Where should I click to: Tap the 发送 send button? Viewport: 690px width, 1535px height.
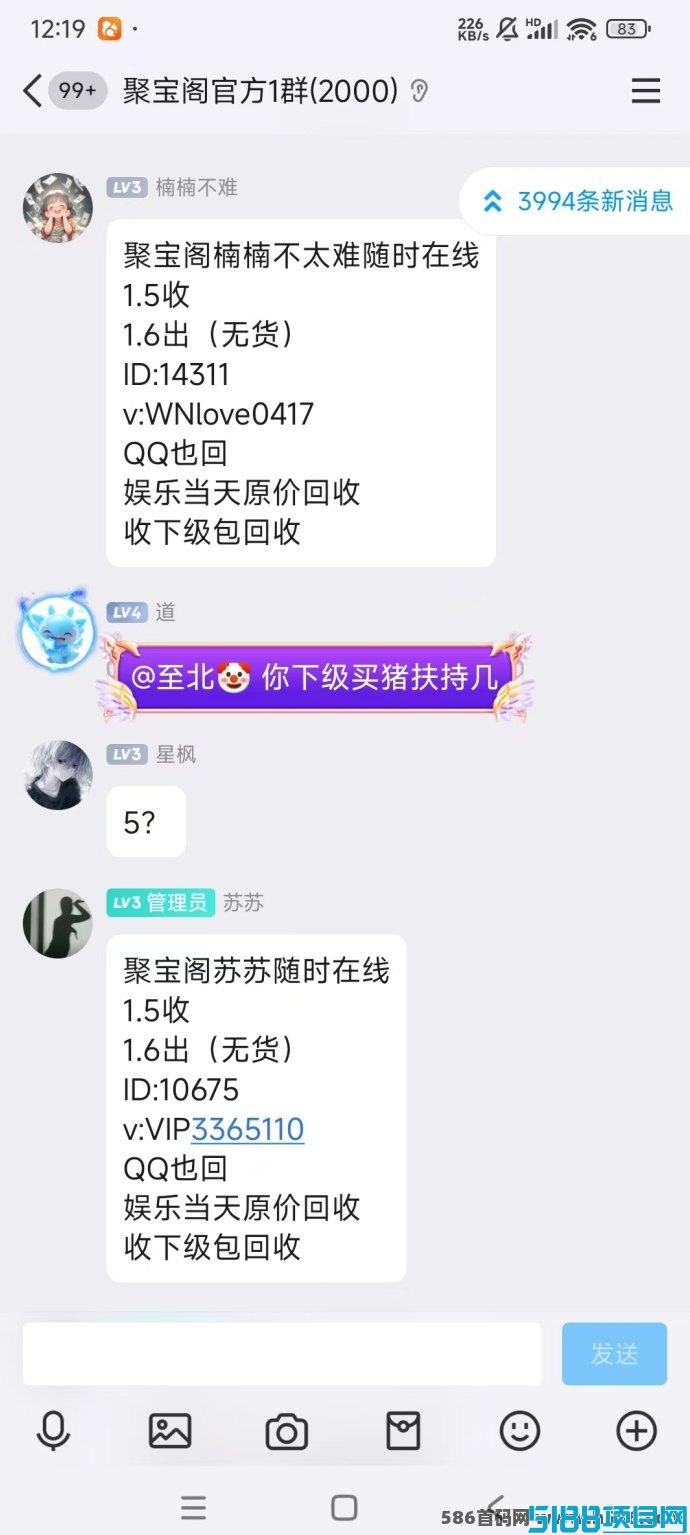614,1354
